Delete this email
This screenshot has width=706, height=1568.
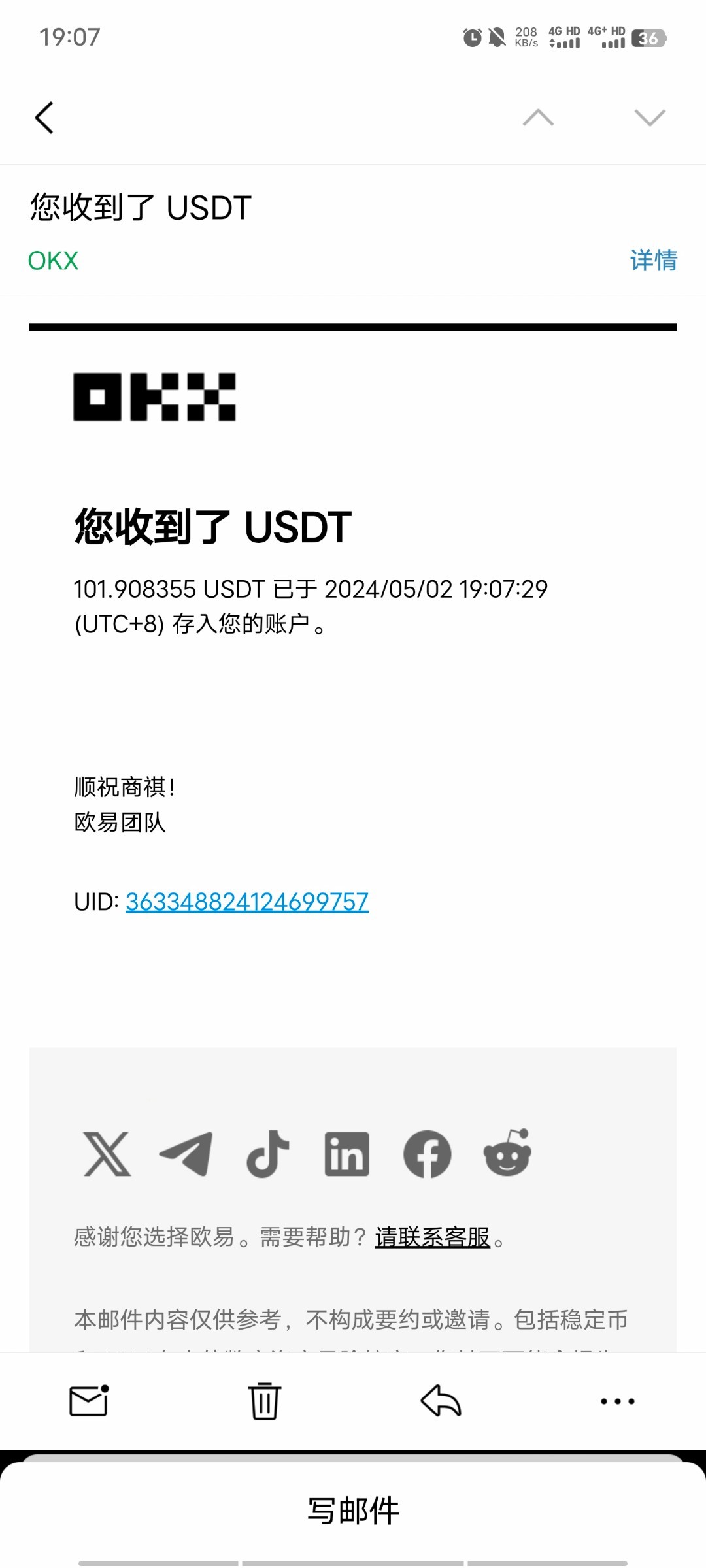click(x=265, y=1401)
